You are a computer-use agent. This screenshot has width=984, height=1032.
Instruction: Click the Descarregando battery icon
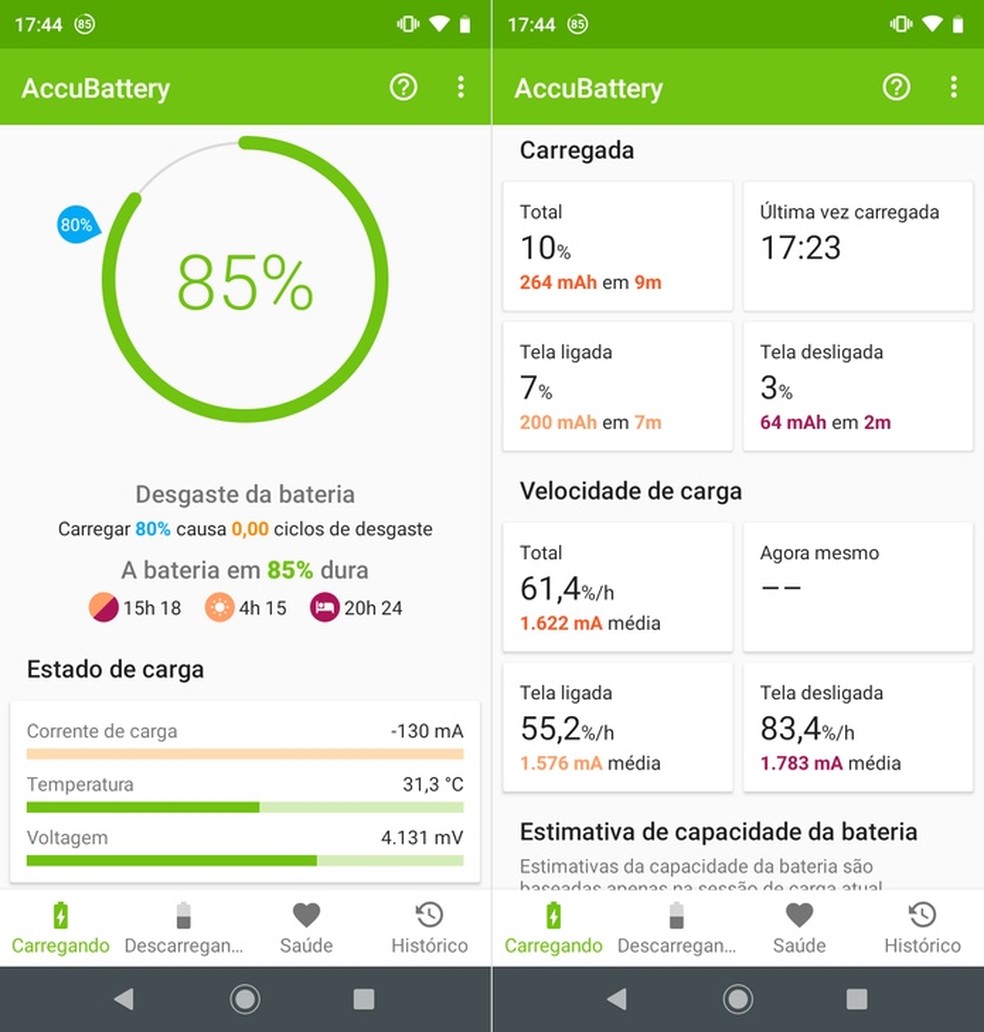tap(183, 914)
